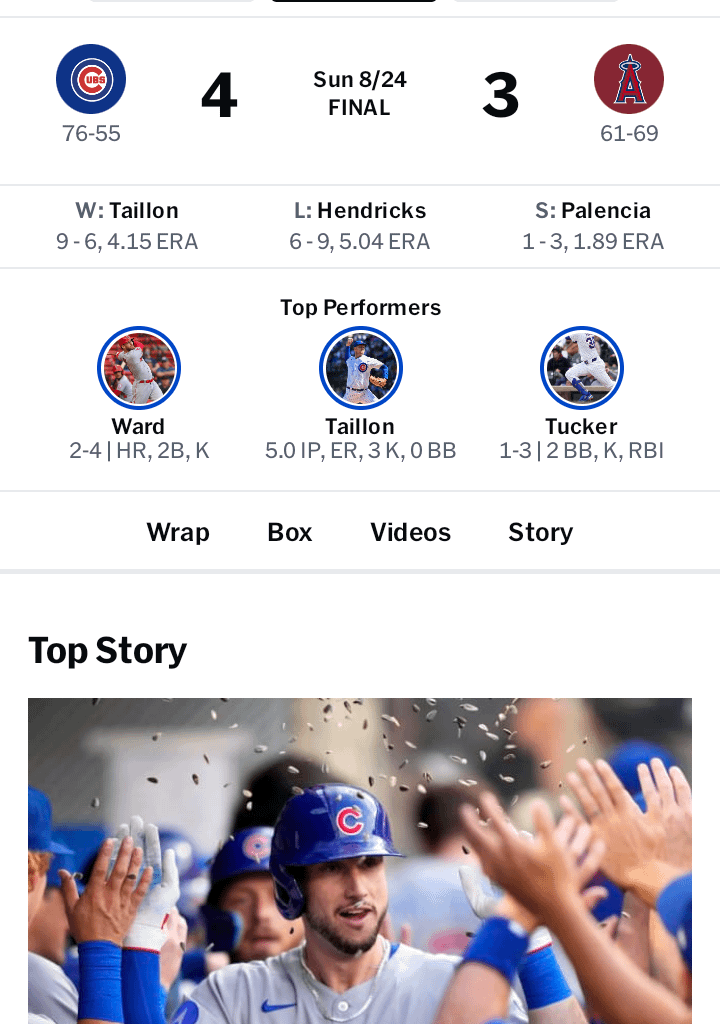Open the Top Story photo article
The height and width of the screenshot is (1024, 720).
click(360, 860)
